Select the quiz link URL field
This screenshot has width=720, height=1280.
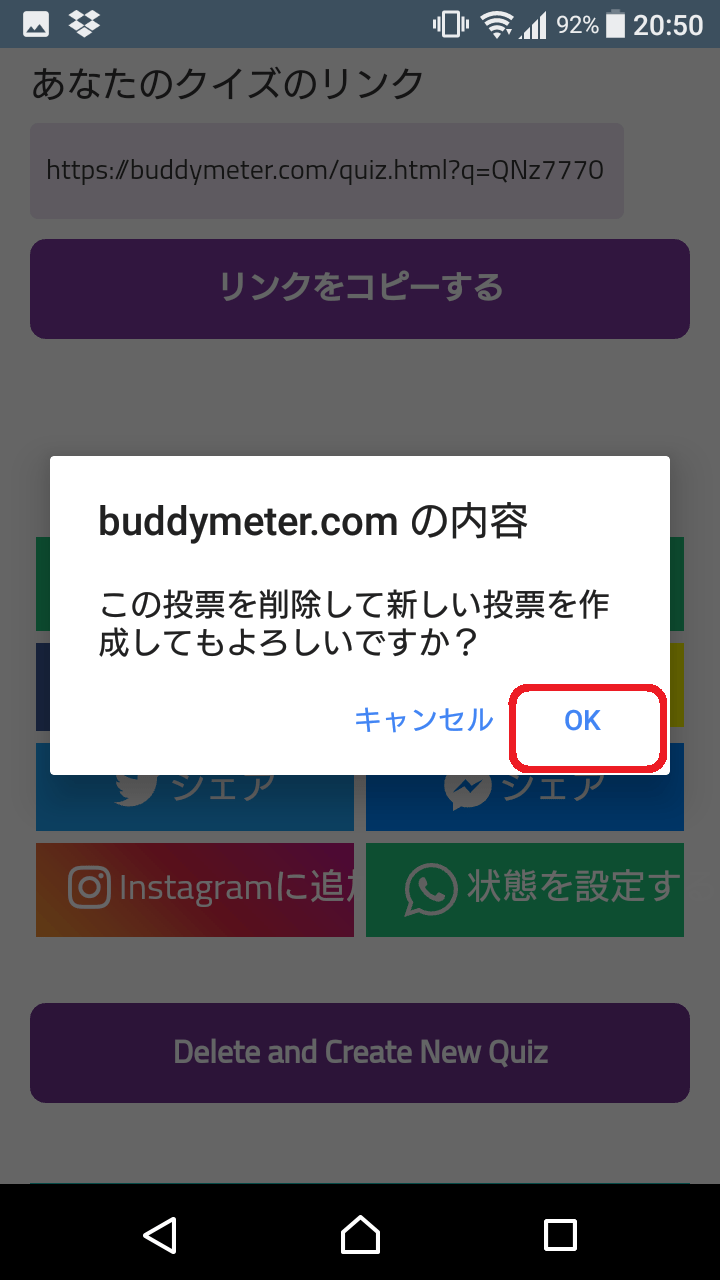tap(326, 170)
